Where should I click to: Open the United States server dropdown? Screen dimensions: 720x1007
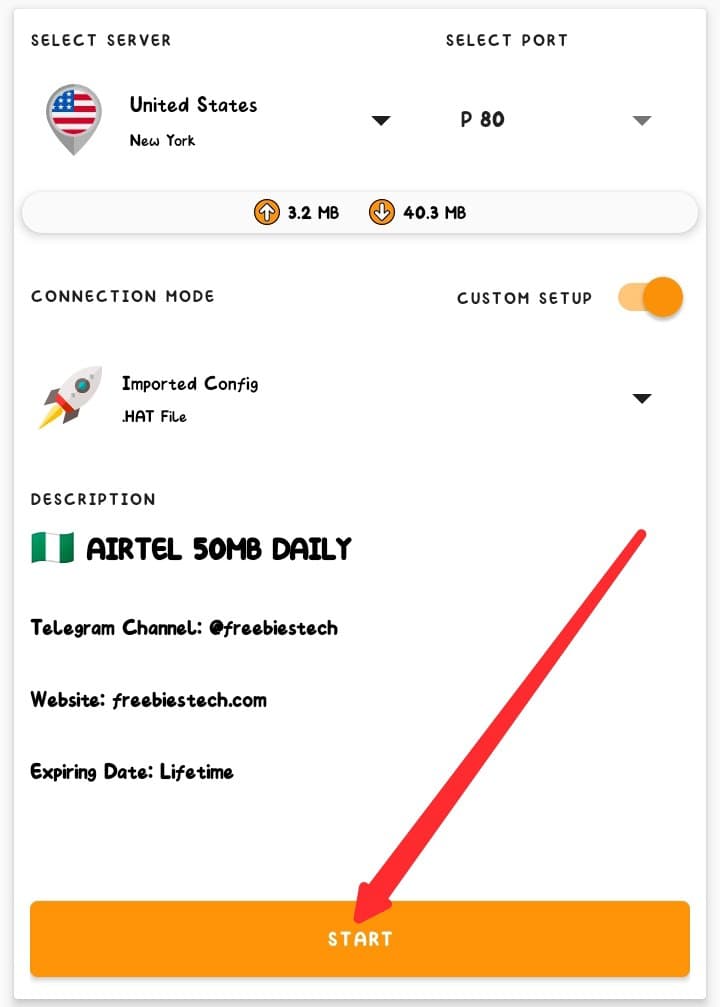(380, 121)
